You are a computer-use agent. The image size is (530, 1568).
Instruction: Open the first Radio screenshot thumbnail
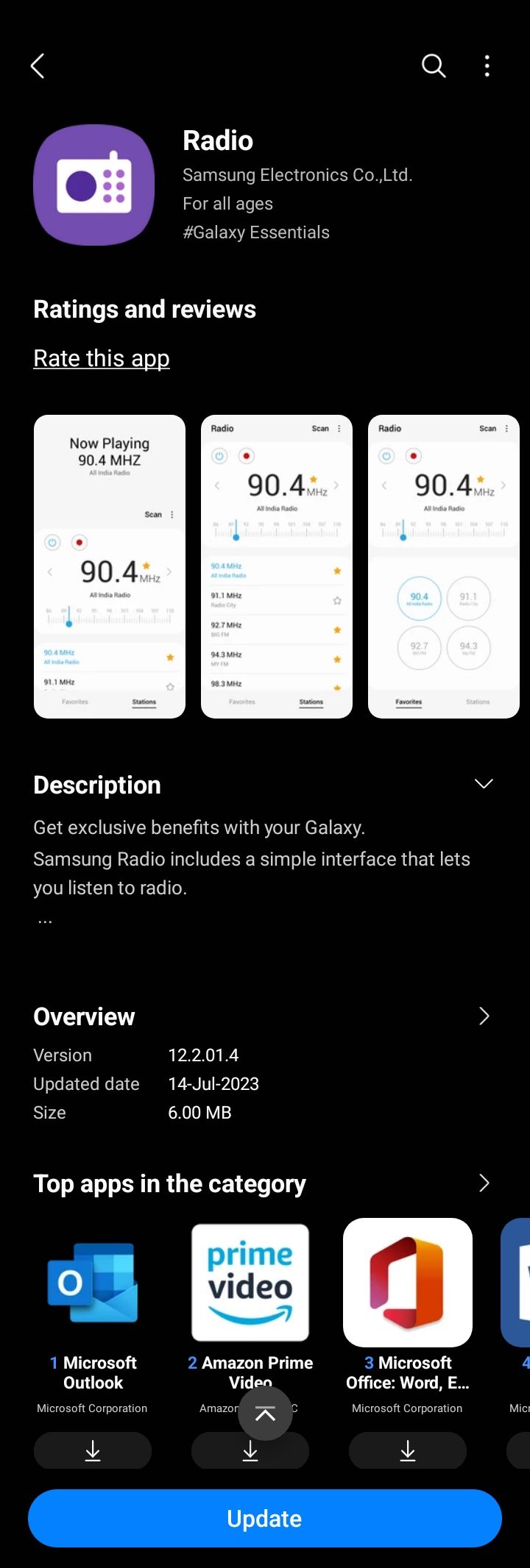(x=109, y=565)
